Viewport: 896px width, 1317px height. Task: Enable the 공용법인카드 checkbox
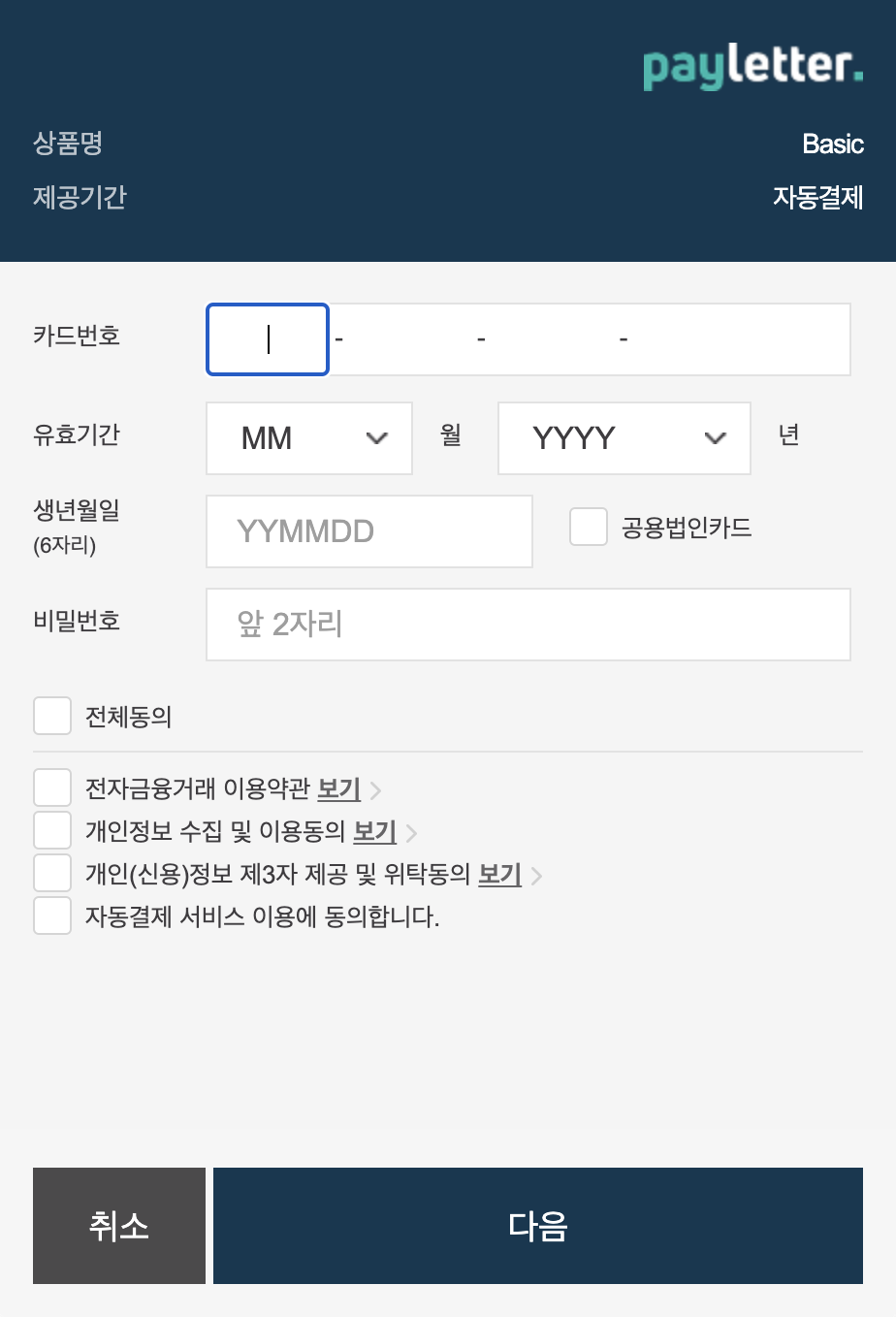coord(589,527)
